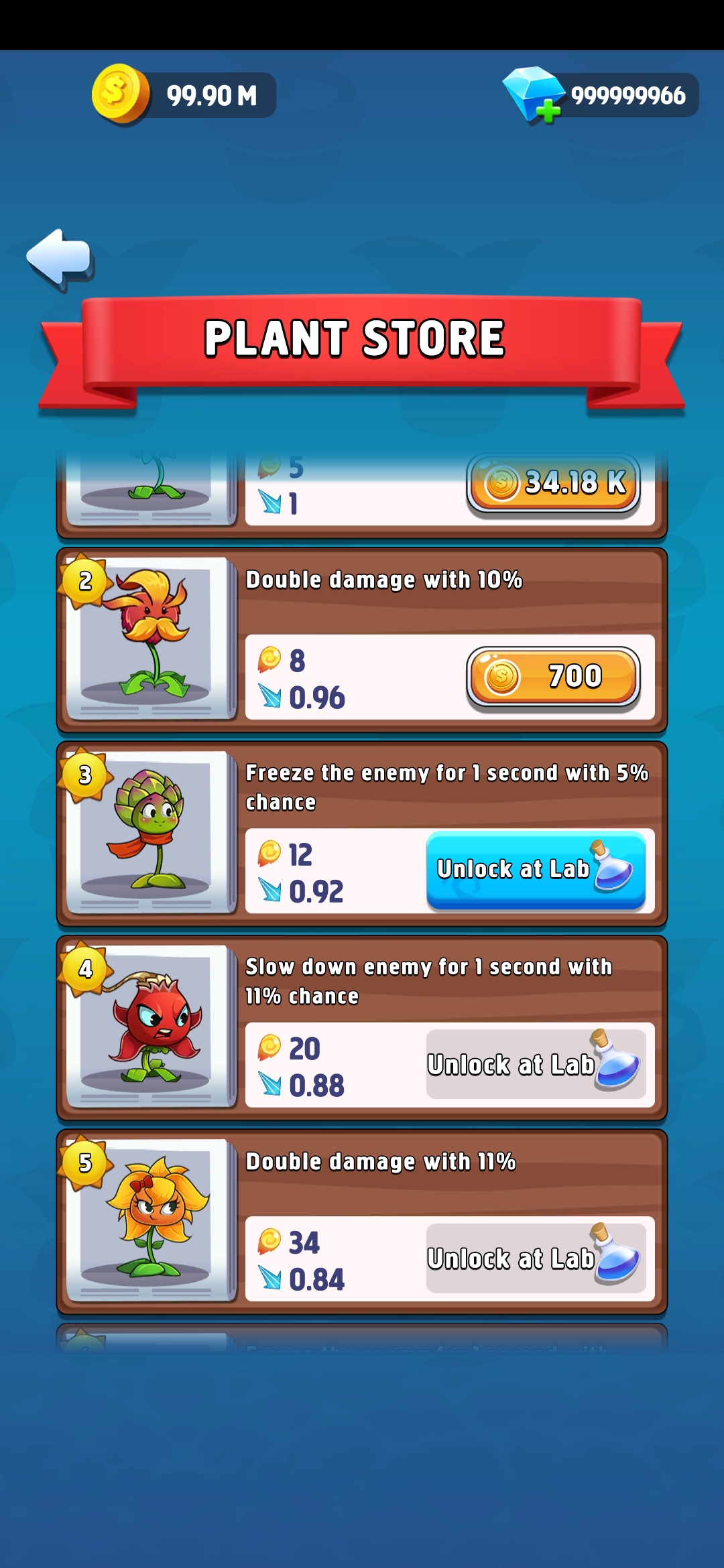Go back using the white arrow

(59, 257)
